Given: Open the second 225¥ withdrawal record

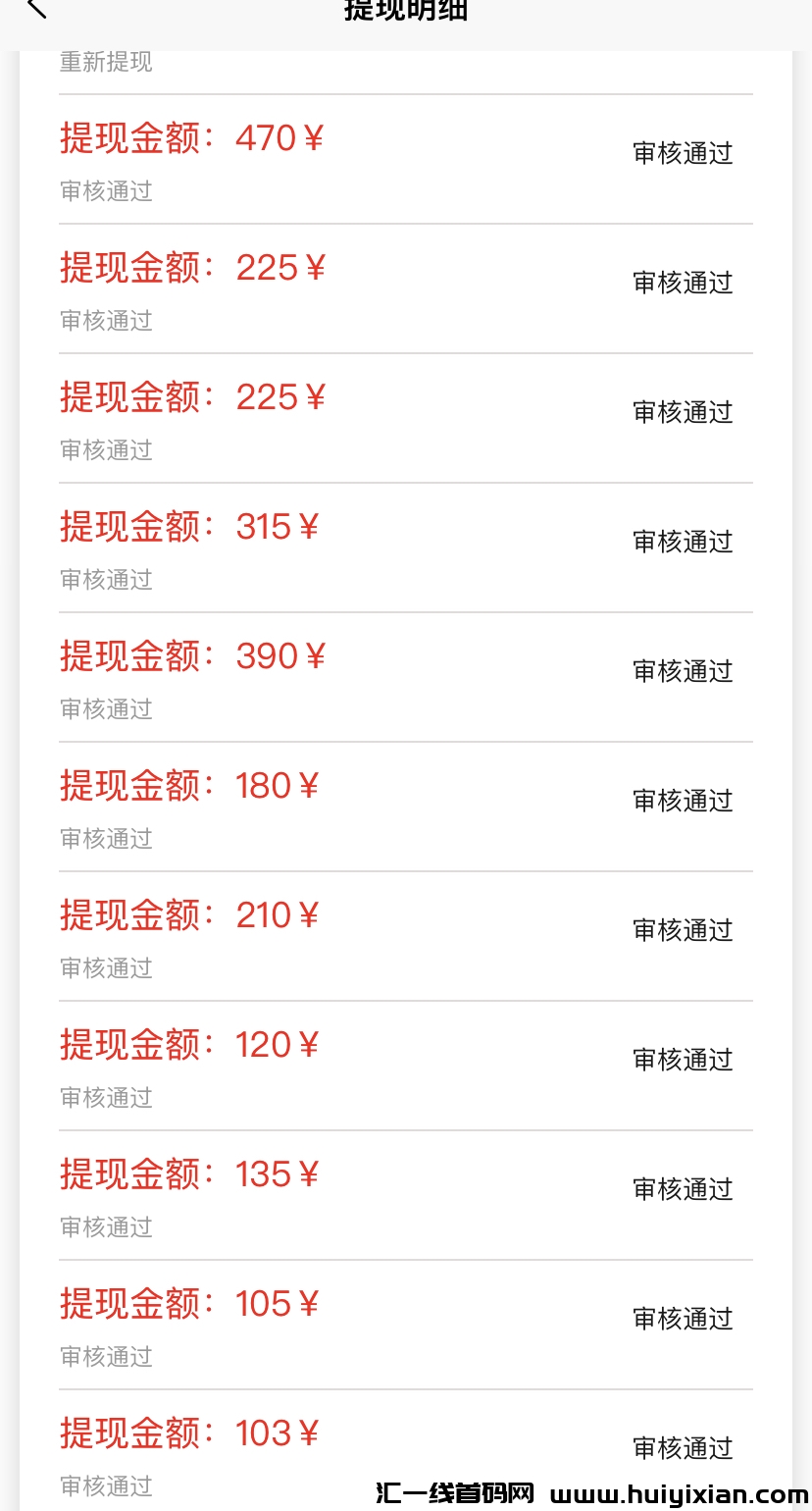Looking at the screenshot, I should click(192, 396).
